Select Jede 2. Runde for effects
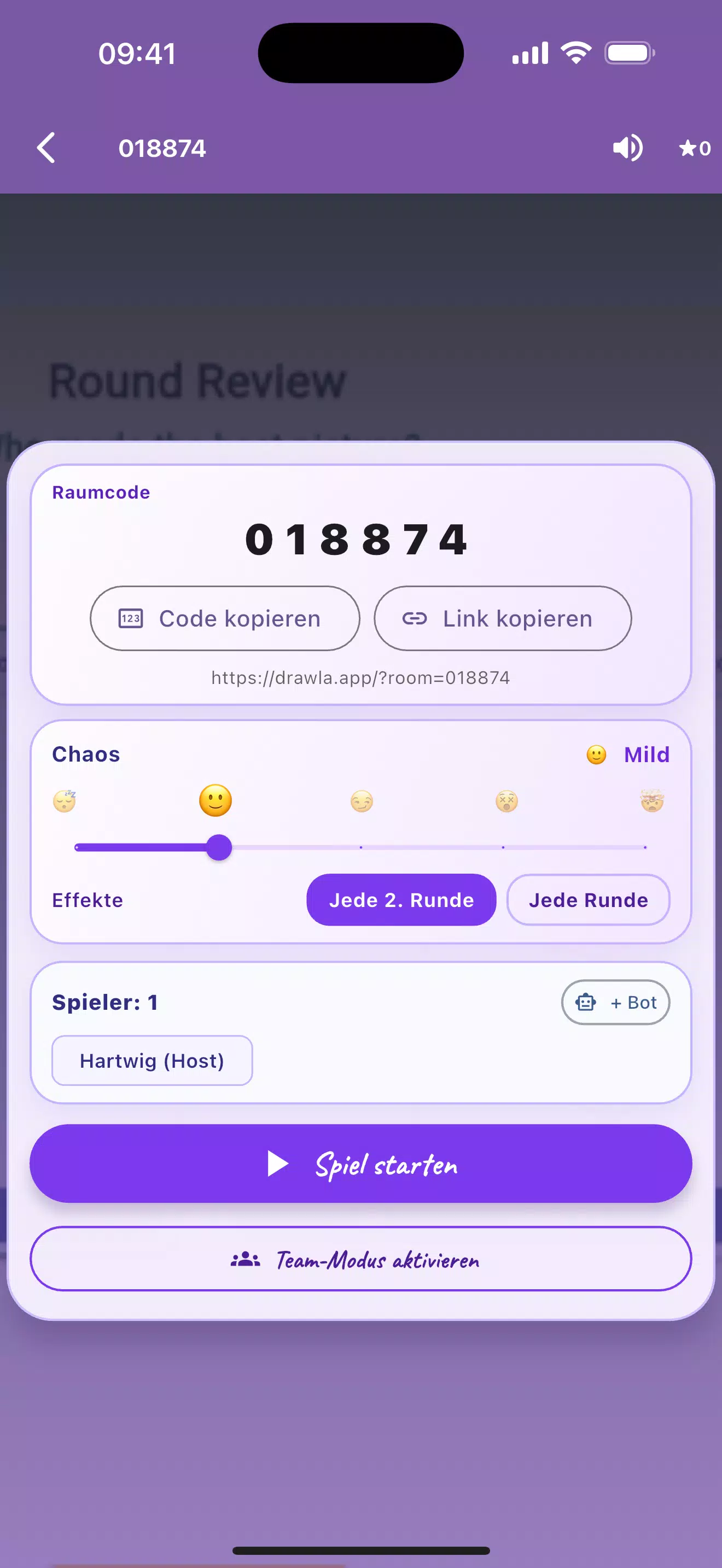This screenshot has width=722, height=1568. click(401, 900)
